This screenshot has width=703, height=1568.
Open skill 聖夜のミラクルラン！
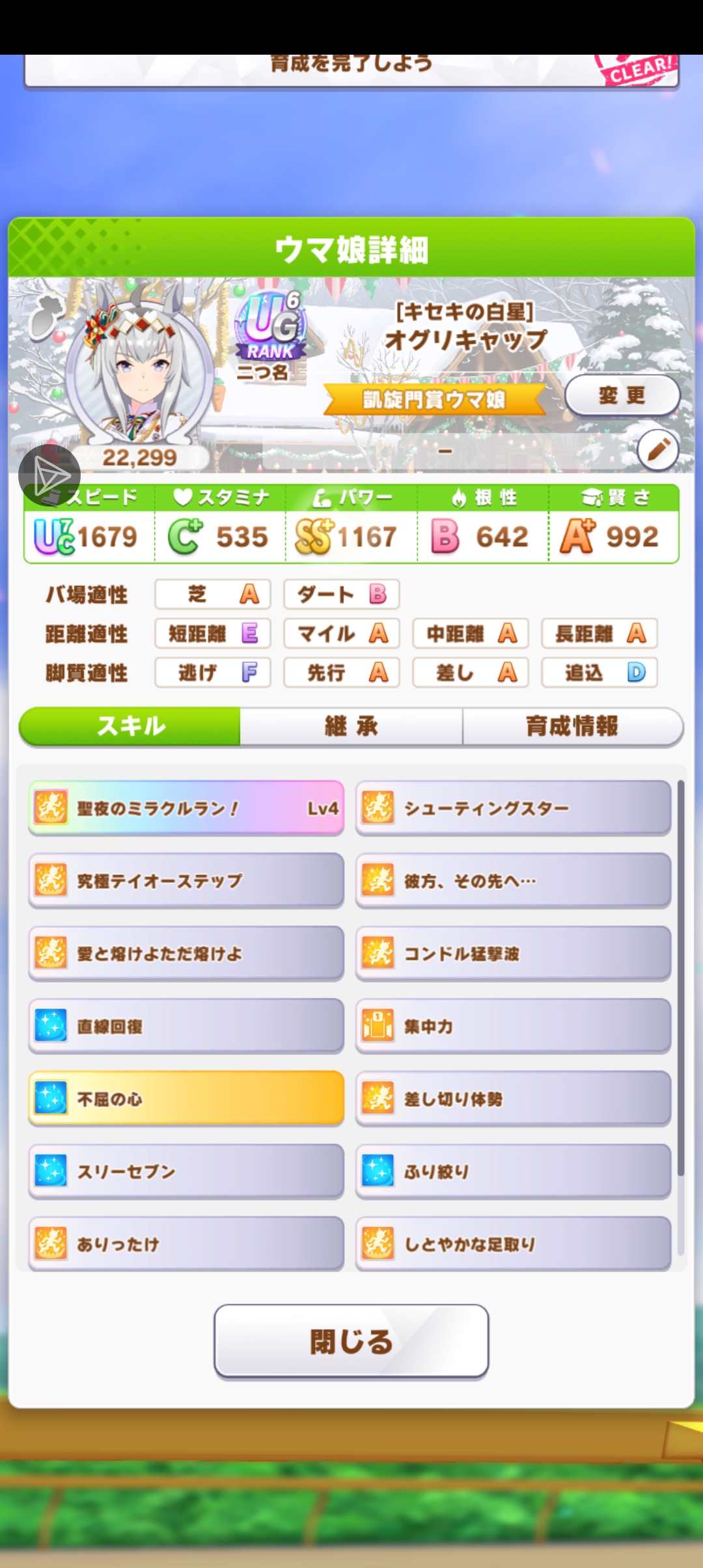[186, 808]
